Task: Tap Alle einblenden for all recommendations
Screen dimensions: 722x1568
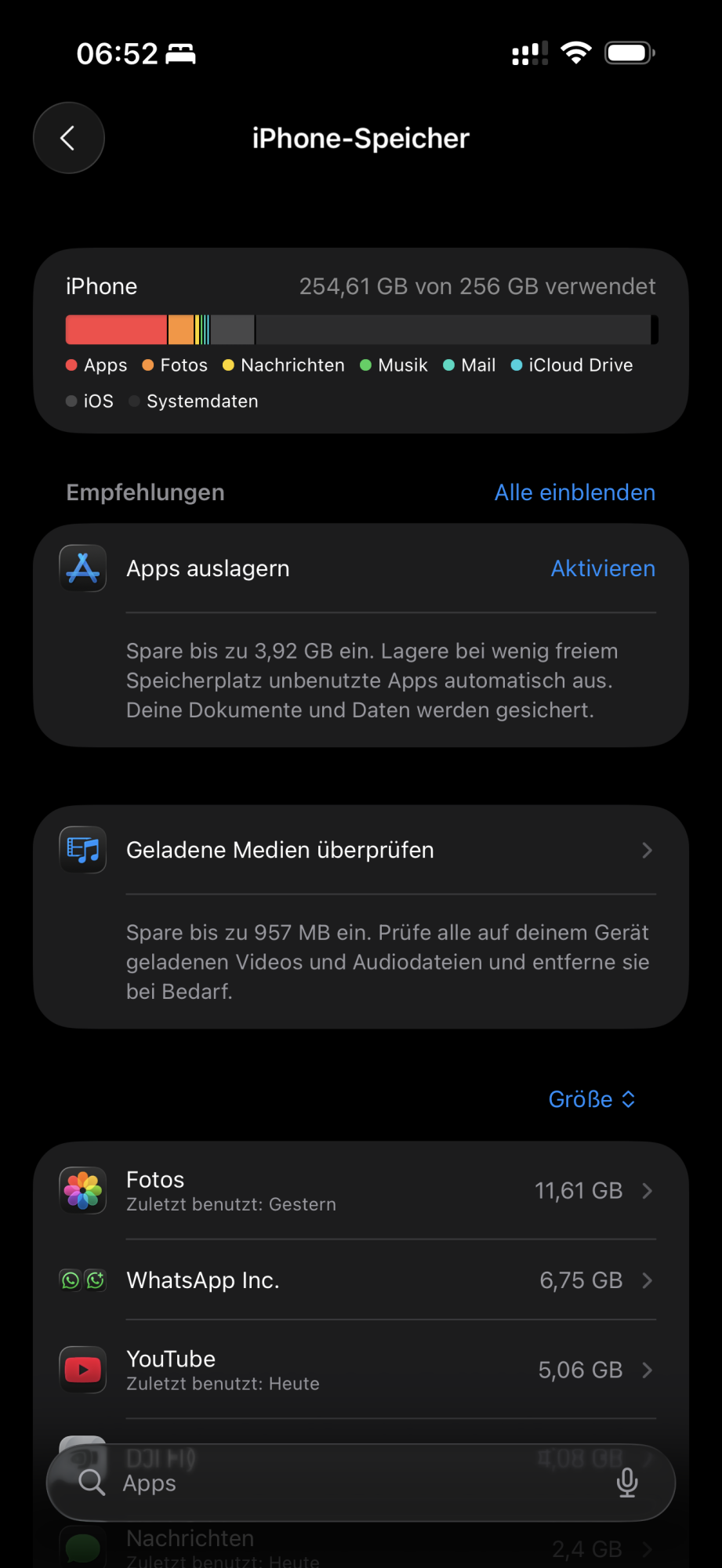Action: pyautogui.click(x=575, y=492)
